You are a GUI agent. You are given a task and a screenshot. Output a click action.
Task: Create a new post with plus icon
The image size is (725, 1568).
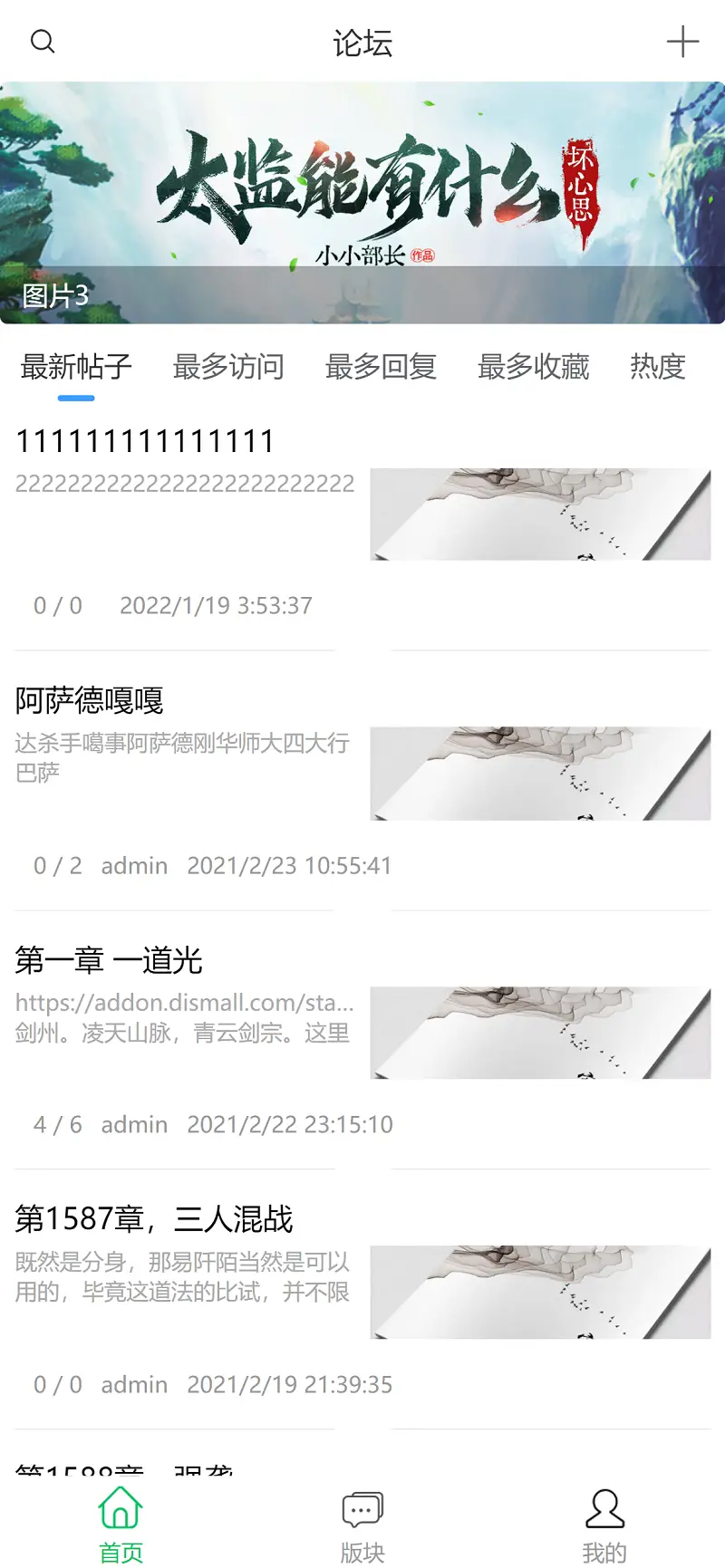tap(682, 42)
